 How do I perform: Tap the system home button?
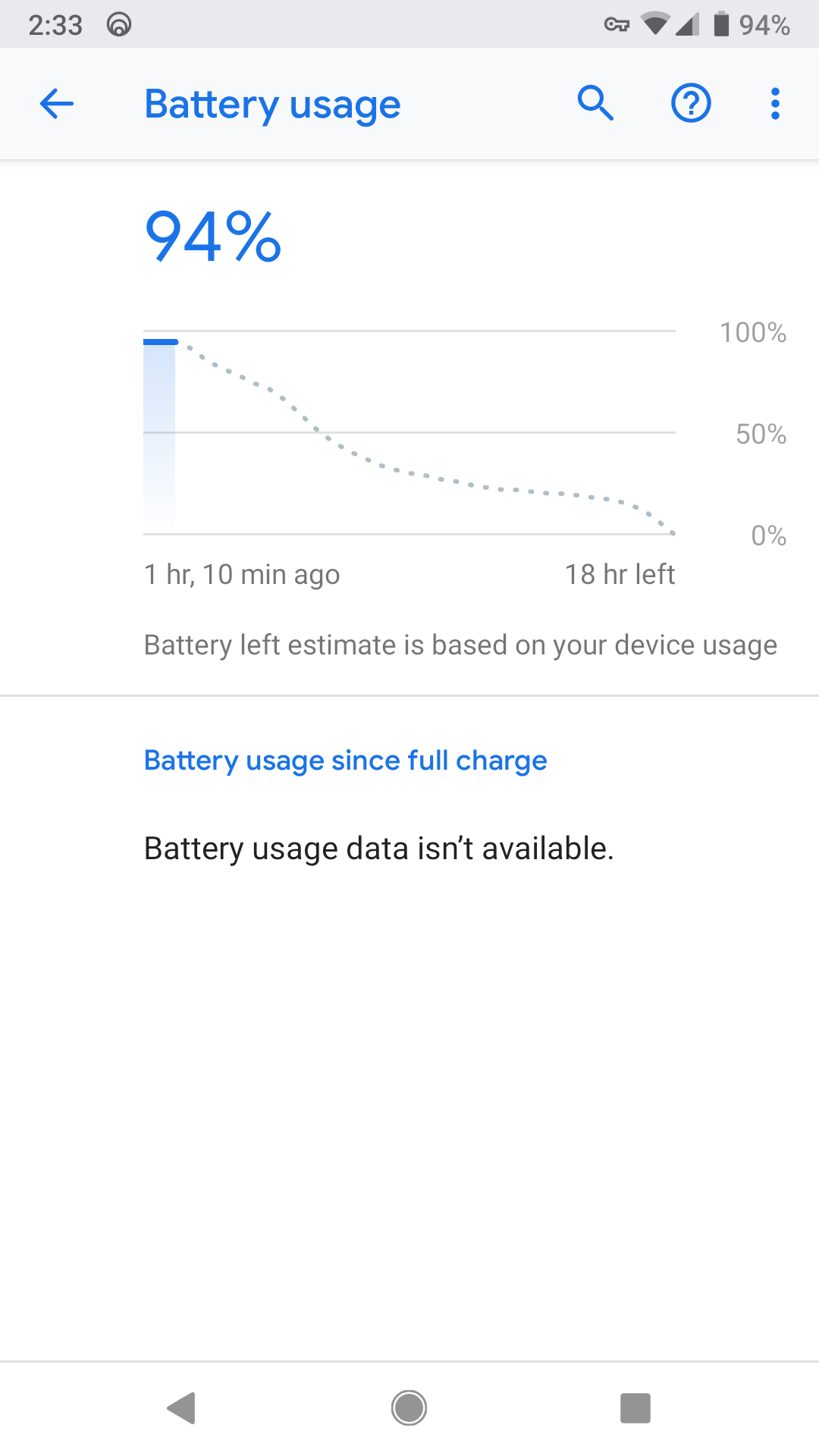click(x=409, y=1408)
